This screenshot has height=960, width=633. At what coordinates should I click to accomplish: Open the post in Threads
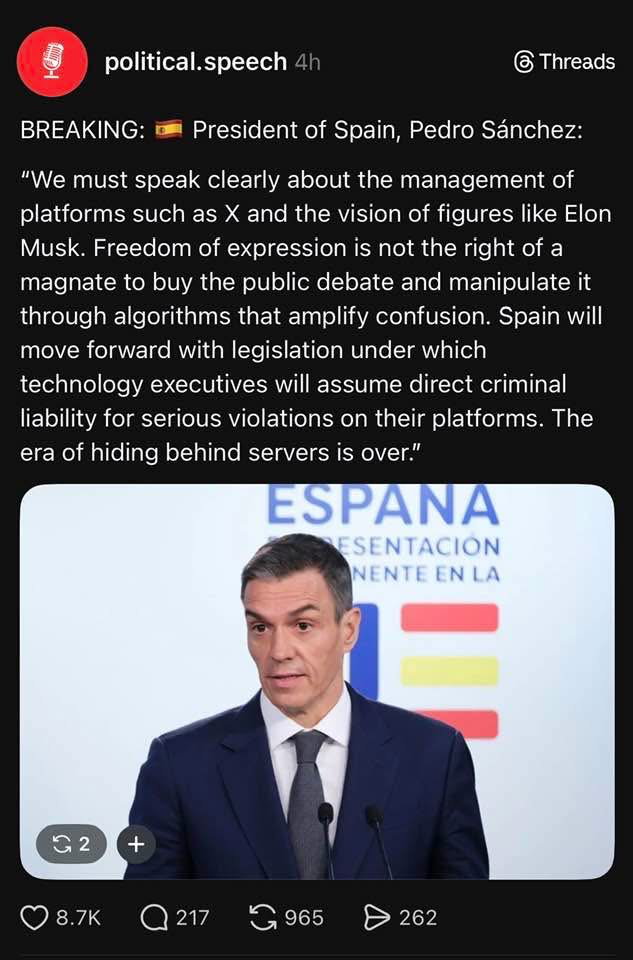(563, 61)
